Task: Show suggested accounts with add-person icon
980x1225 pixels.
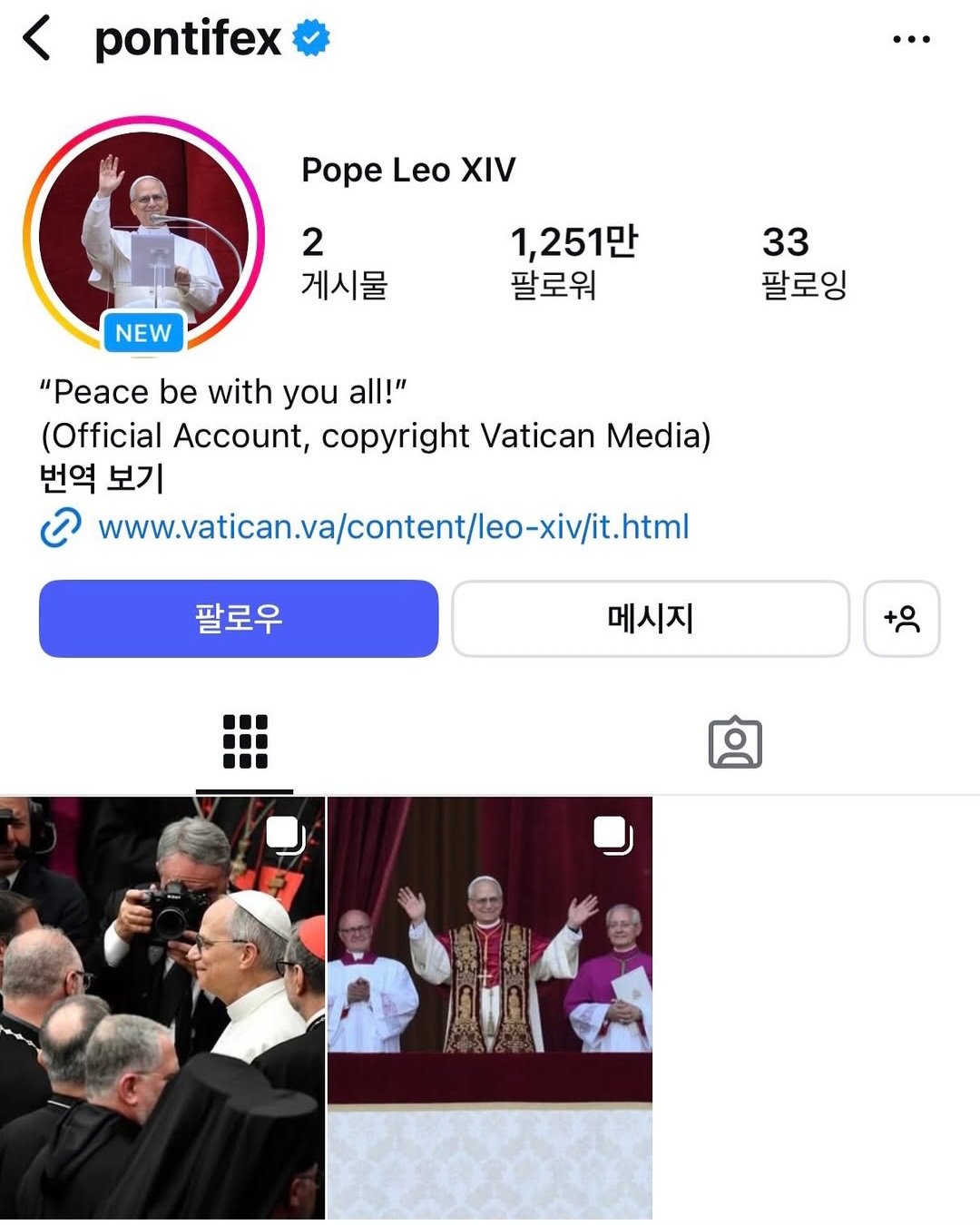Action: coord(902,619)
